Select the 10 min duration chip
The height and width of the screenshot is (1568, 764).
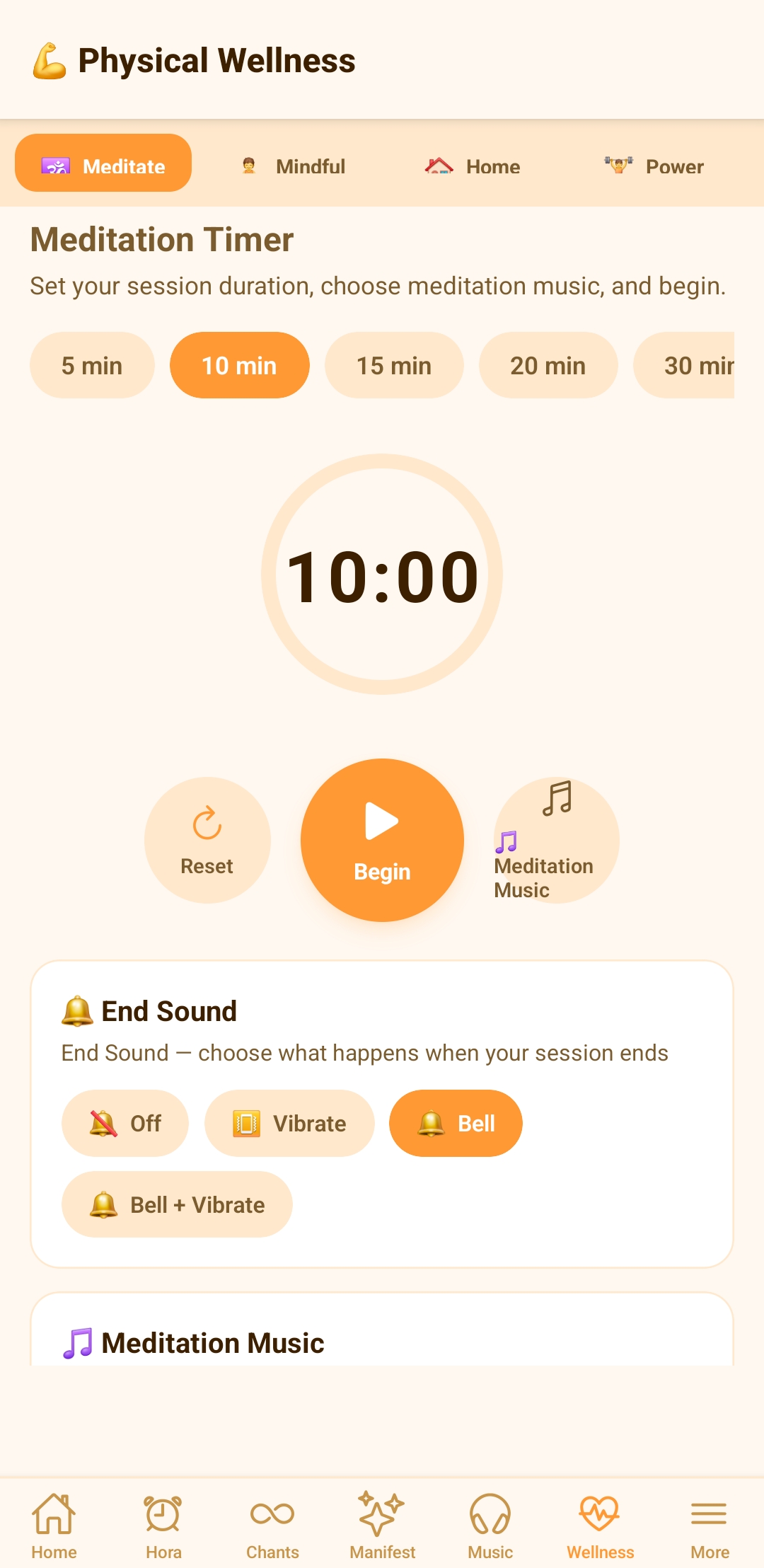(239, 366)
